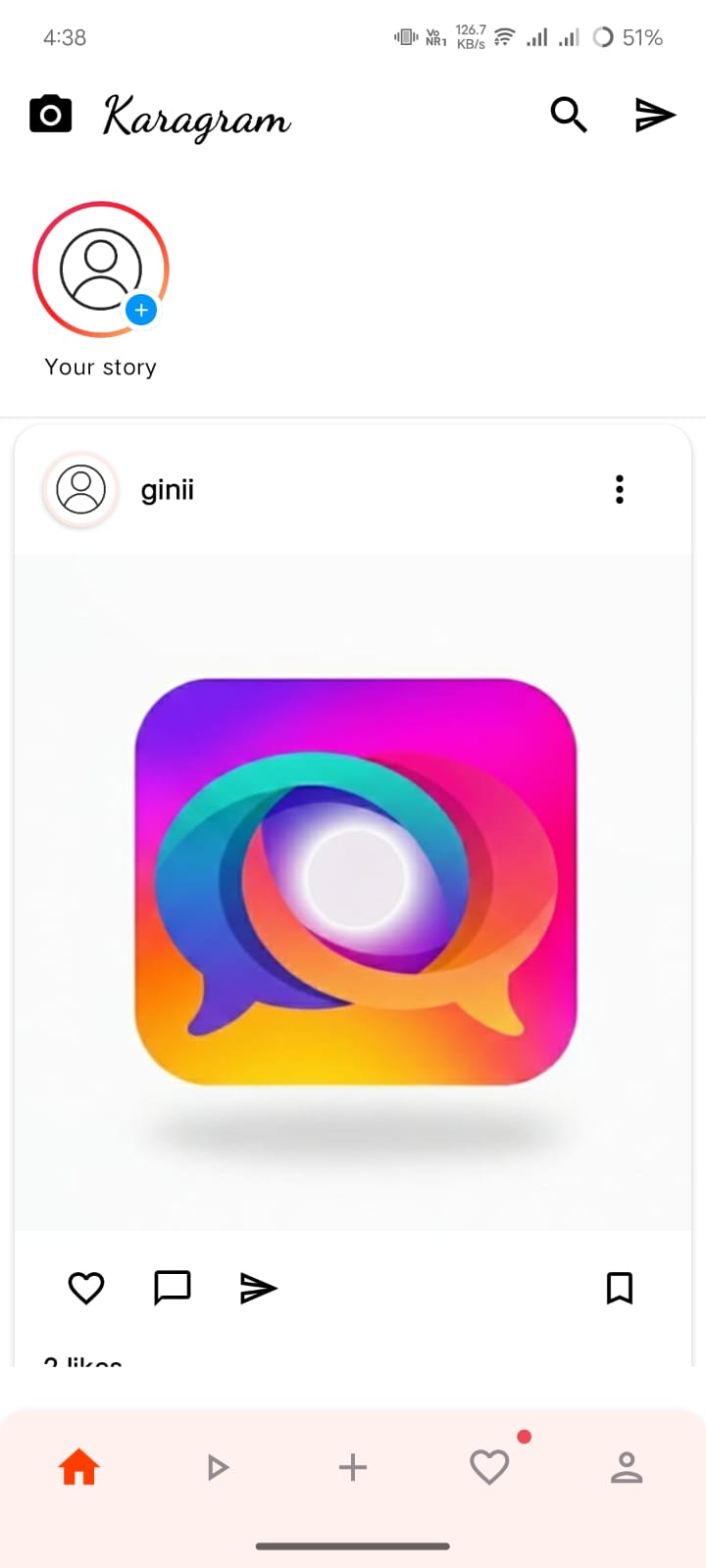Viewport: 706px width, 1568px height.
Task: Tap ginii's avatar next to the username
Action: [x=80, y=489]
